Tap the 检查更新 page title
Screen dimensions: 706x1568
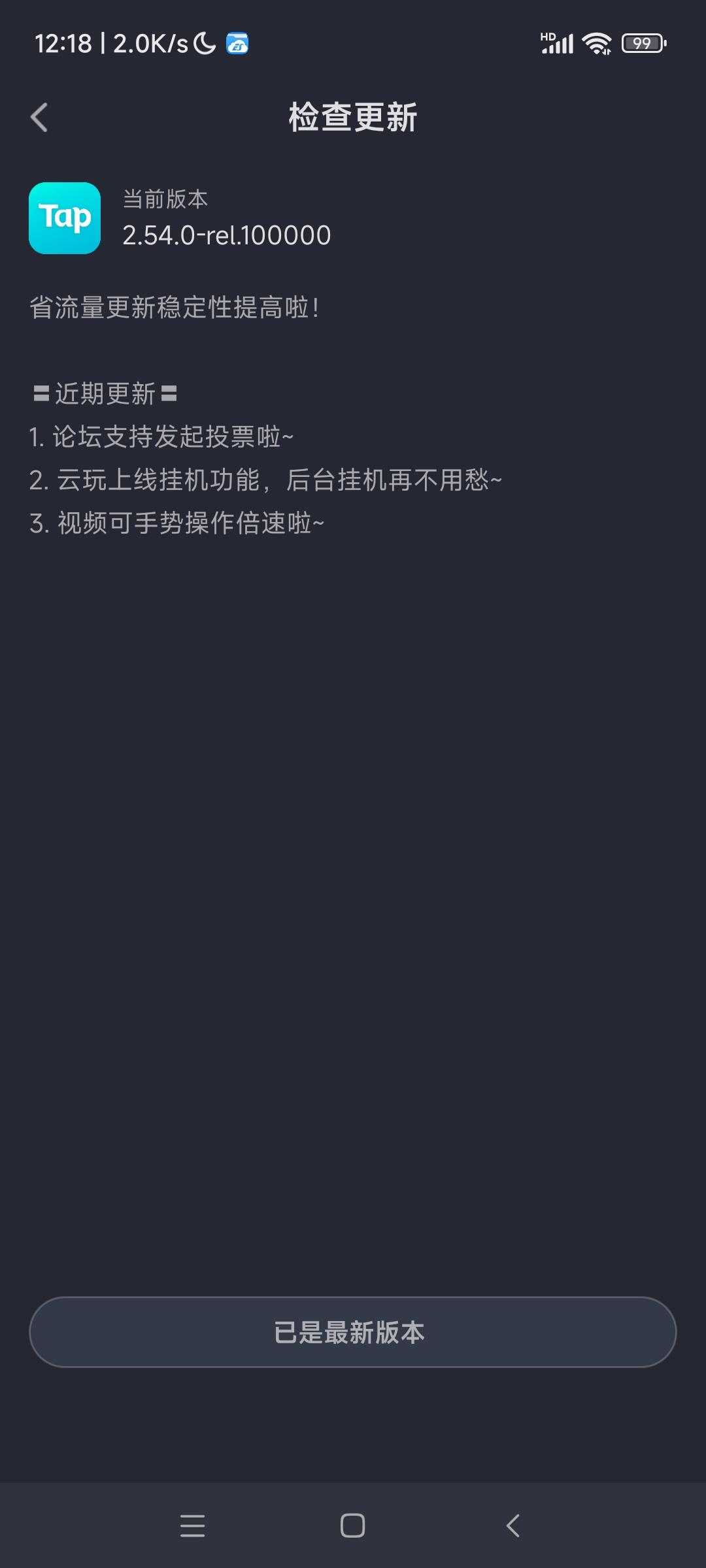point(353,118)
